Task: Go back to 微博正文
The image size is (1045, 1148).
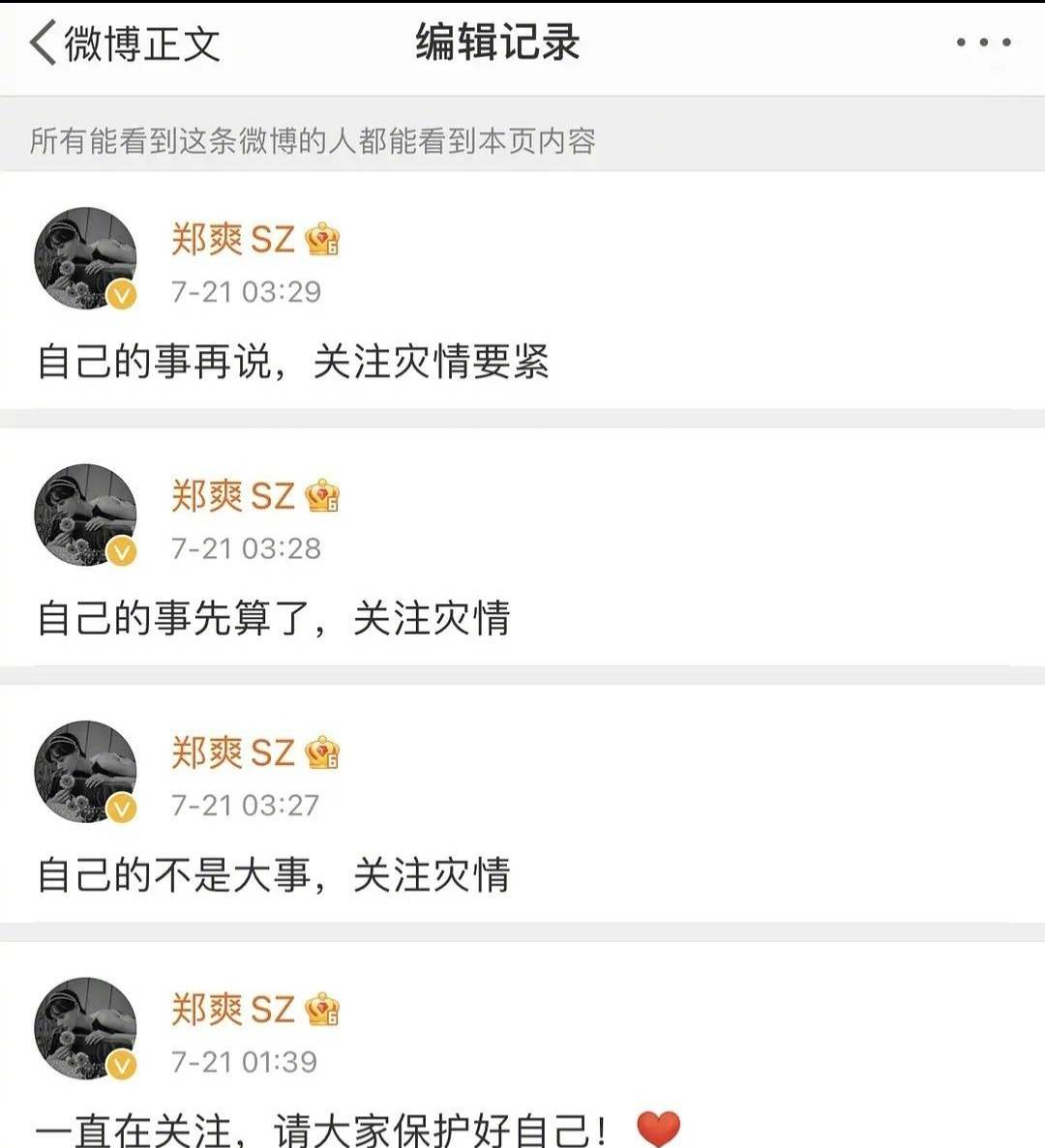Action: 124,44
